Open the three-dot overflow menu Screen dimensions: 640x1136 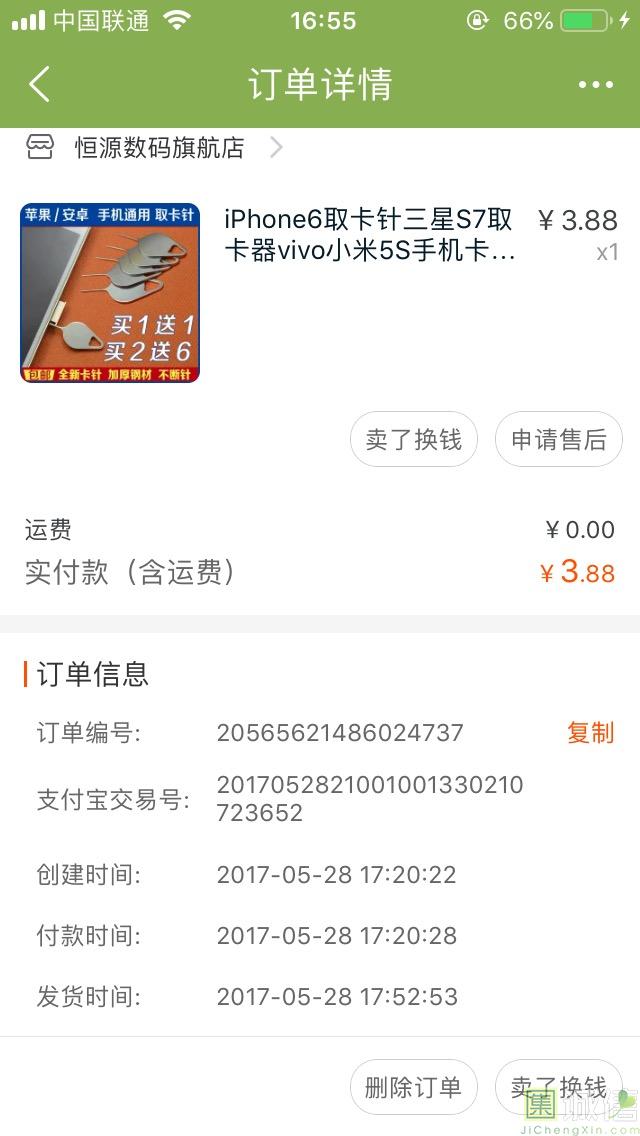coord(595,85)
